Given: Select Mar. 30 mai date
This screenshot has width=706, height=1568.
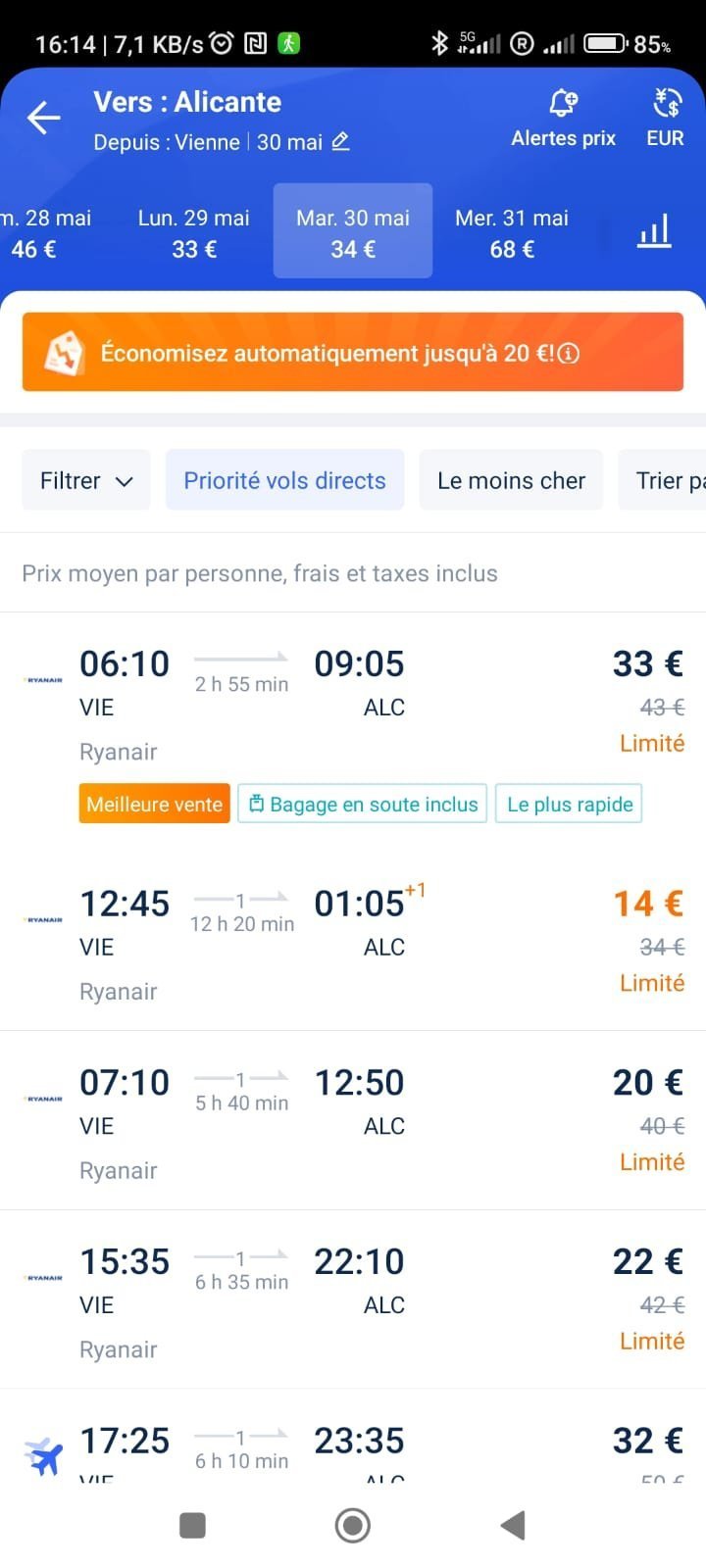Looking at the screenshot, I should (353, 232).
